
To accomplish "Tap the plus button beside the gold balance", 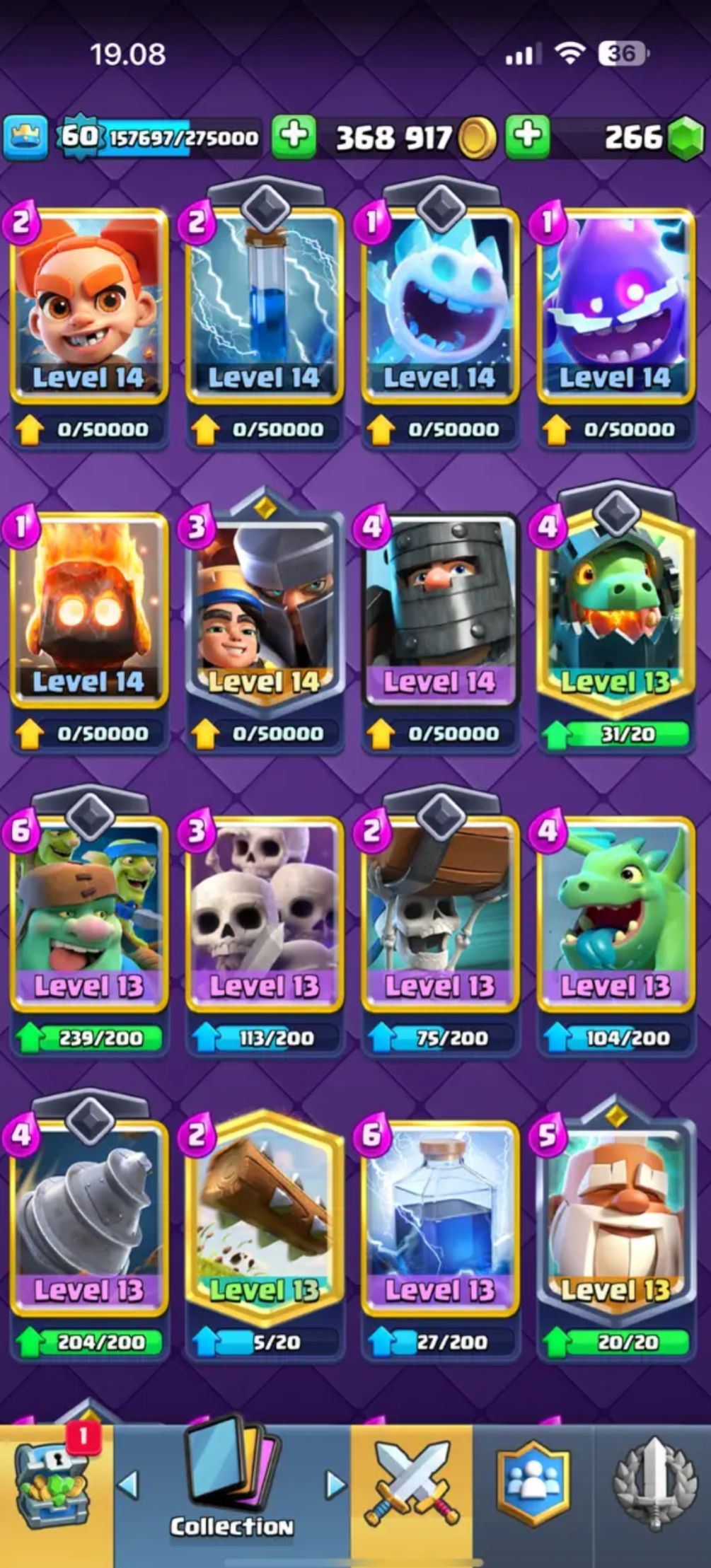I will click(294, 135).
